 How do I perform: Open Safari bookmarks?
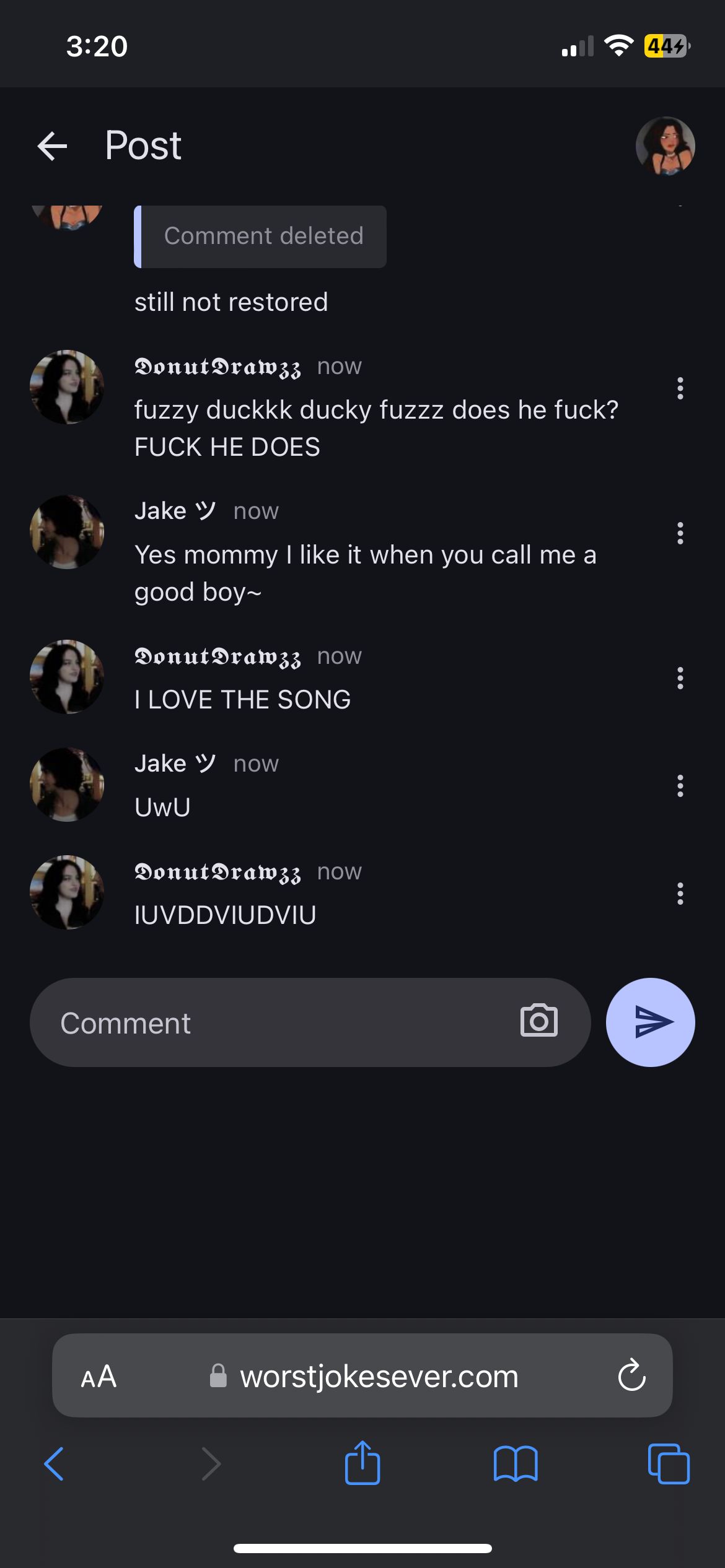pos(515,1464)
